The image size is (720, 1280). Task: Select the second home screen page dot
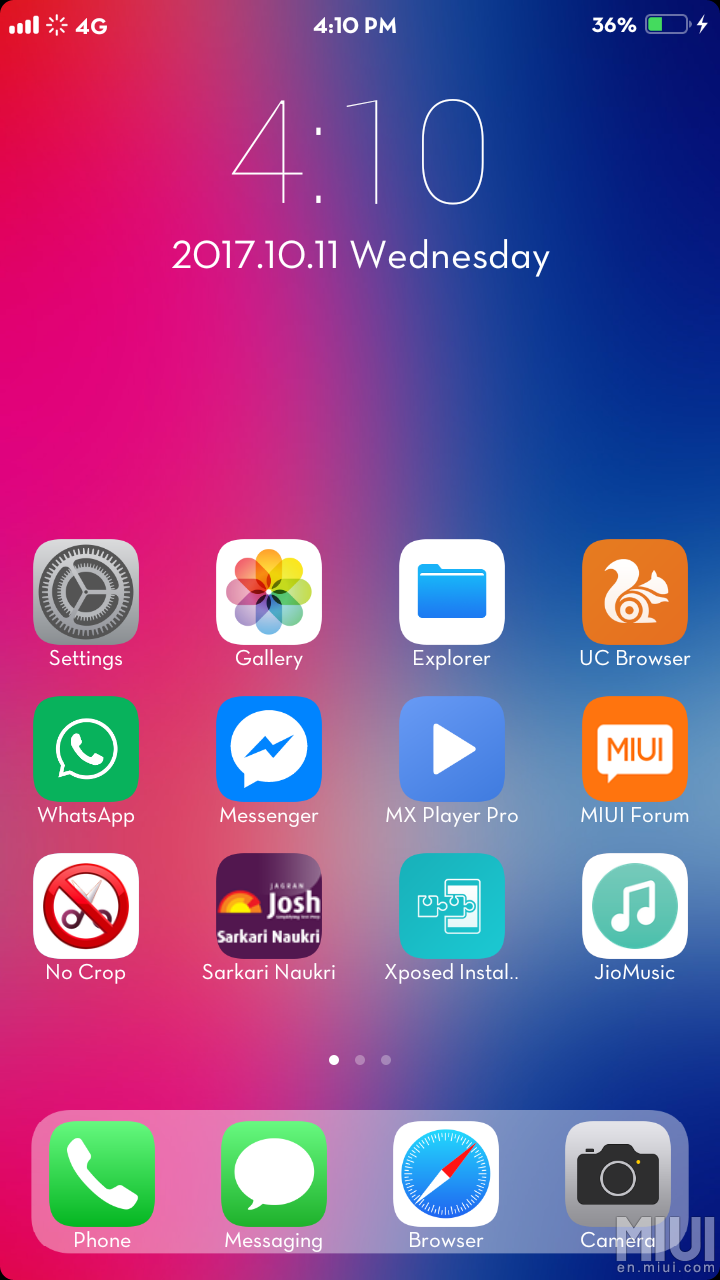pyautogui.click(x=360, y=1060)
